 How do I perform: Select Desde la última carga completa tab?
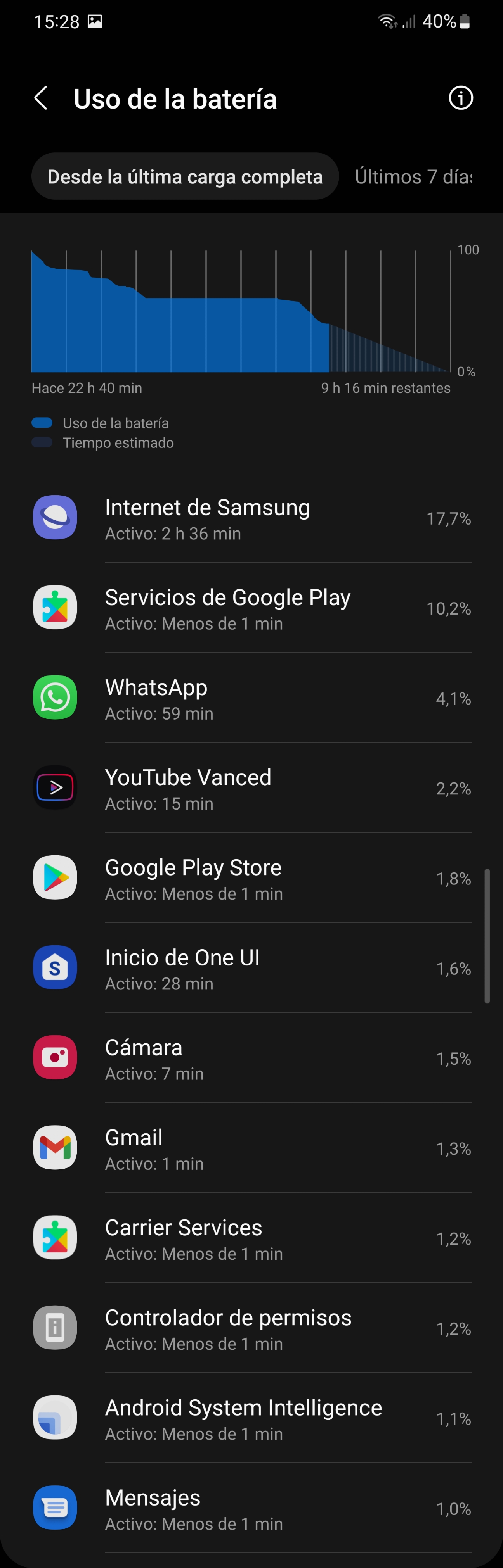[184, 176]
